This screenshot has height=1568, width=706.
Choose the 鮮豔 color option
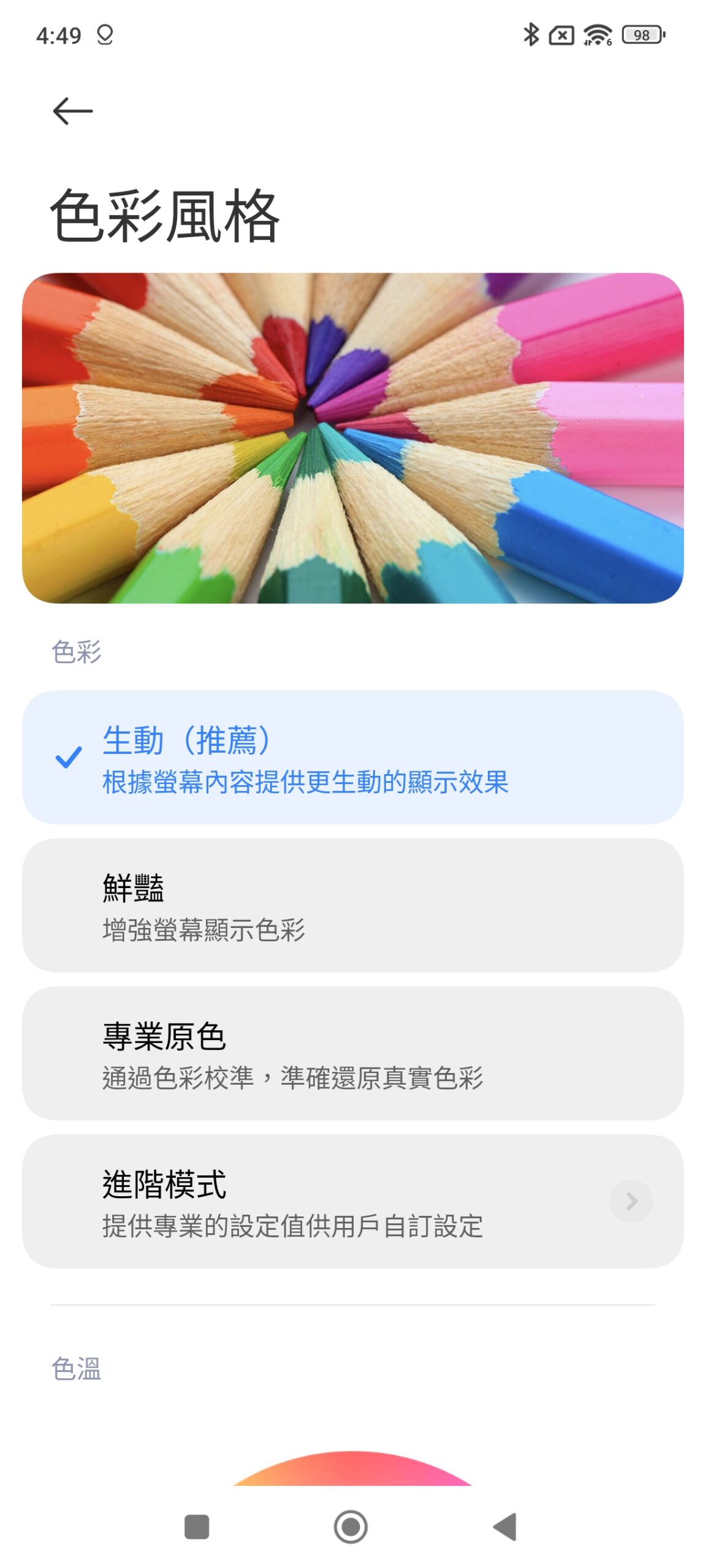click(352, 905)
